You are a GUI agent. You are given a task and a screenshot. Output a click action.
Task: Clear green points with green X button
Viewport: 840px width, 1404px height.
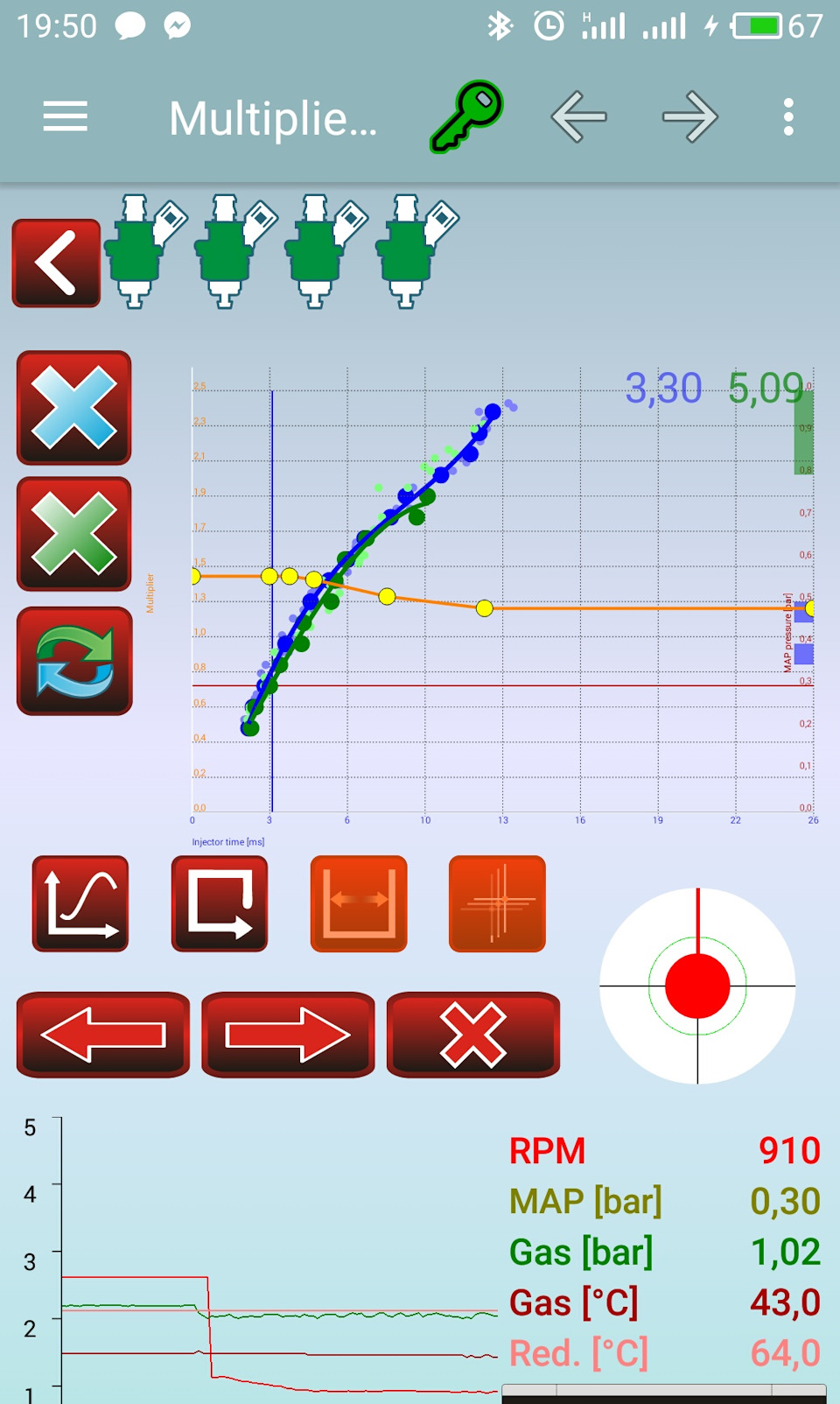74,534
